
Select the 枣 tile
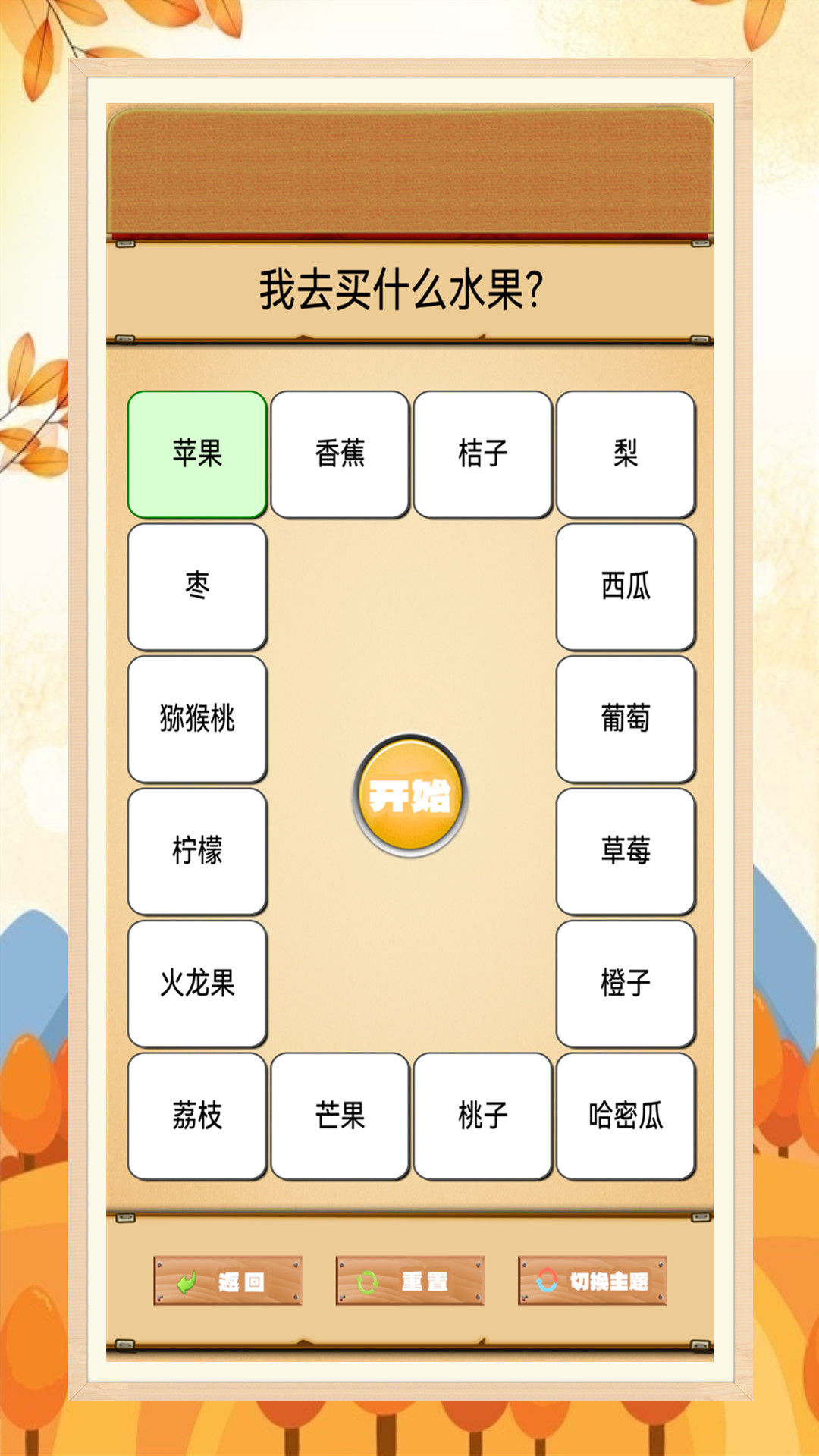(x=197, y=587)
